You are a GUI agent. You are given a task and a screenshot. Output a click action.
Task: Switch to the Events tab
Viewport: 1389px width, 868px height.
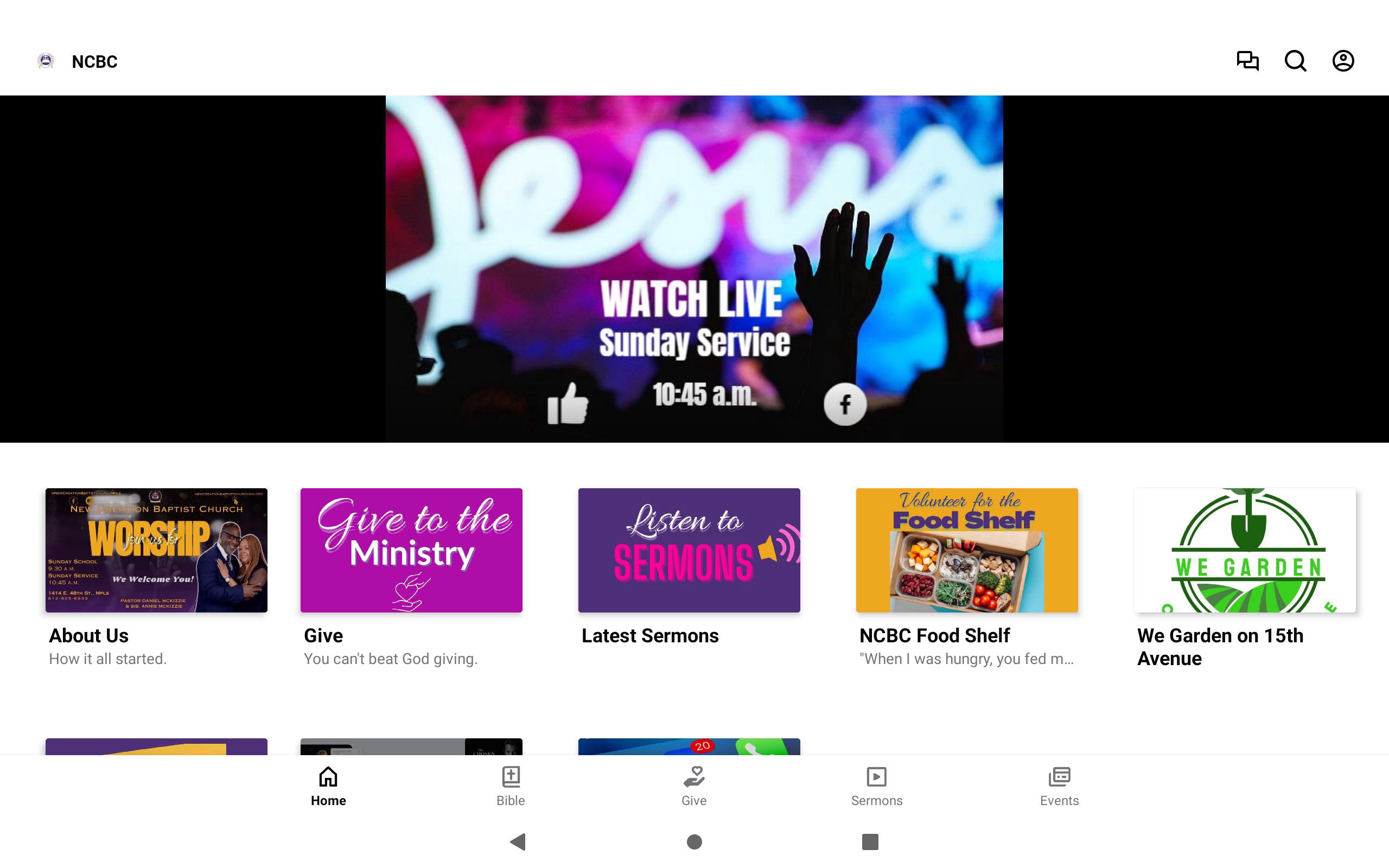pos(1059,786)
